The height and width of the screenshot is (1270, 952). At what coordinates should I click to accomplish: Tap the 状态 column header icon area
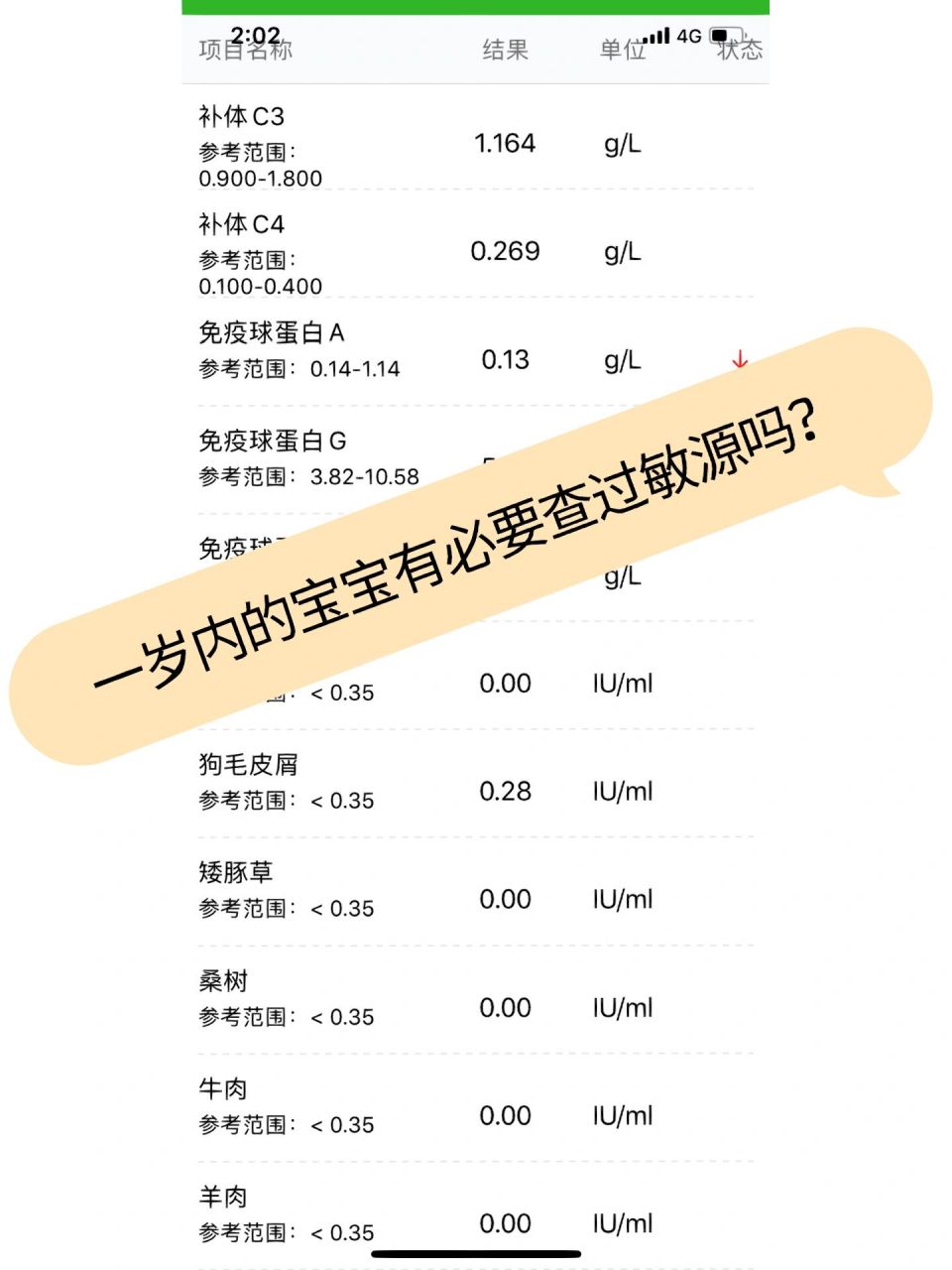[742, 52]
